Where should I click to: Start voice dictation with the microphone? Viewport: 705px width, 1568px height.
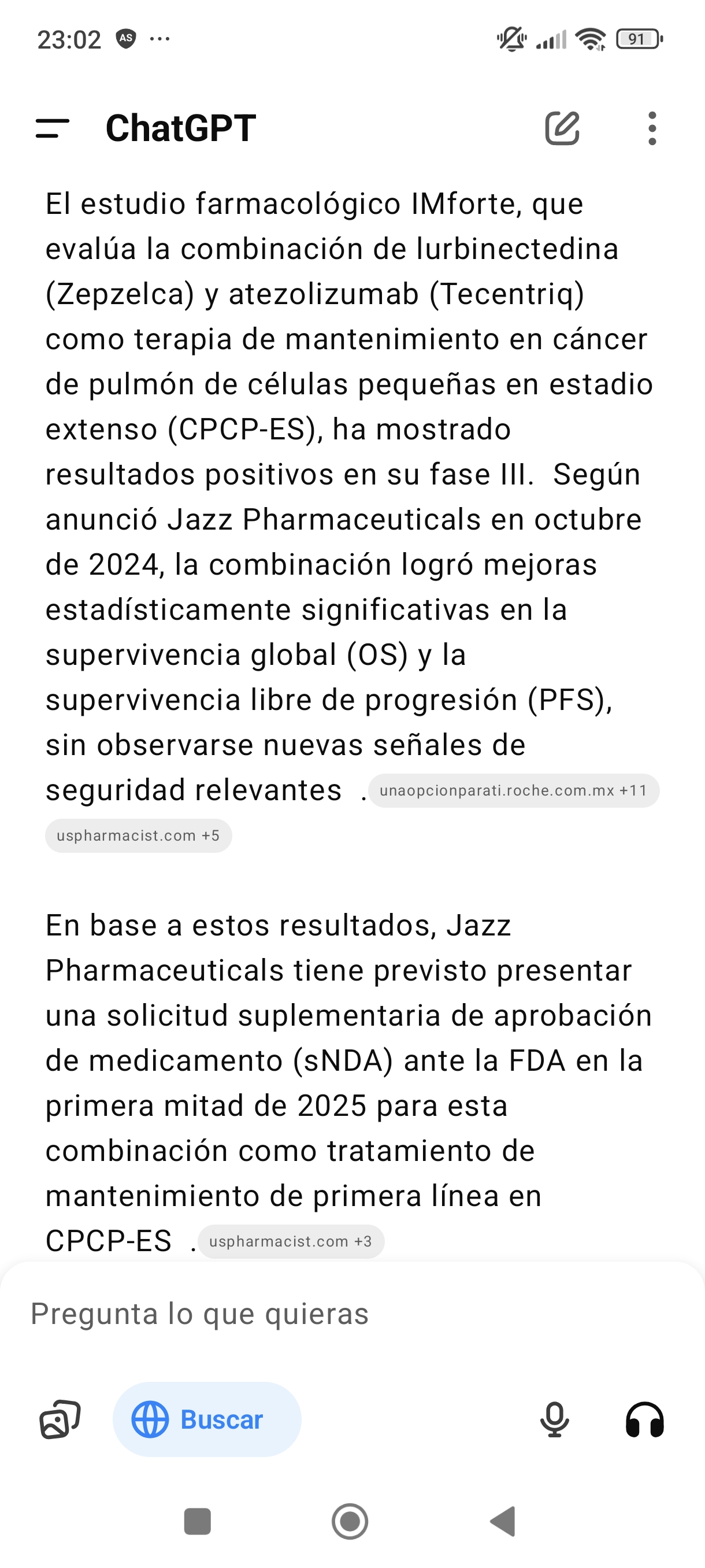(x=554, y=1419)
